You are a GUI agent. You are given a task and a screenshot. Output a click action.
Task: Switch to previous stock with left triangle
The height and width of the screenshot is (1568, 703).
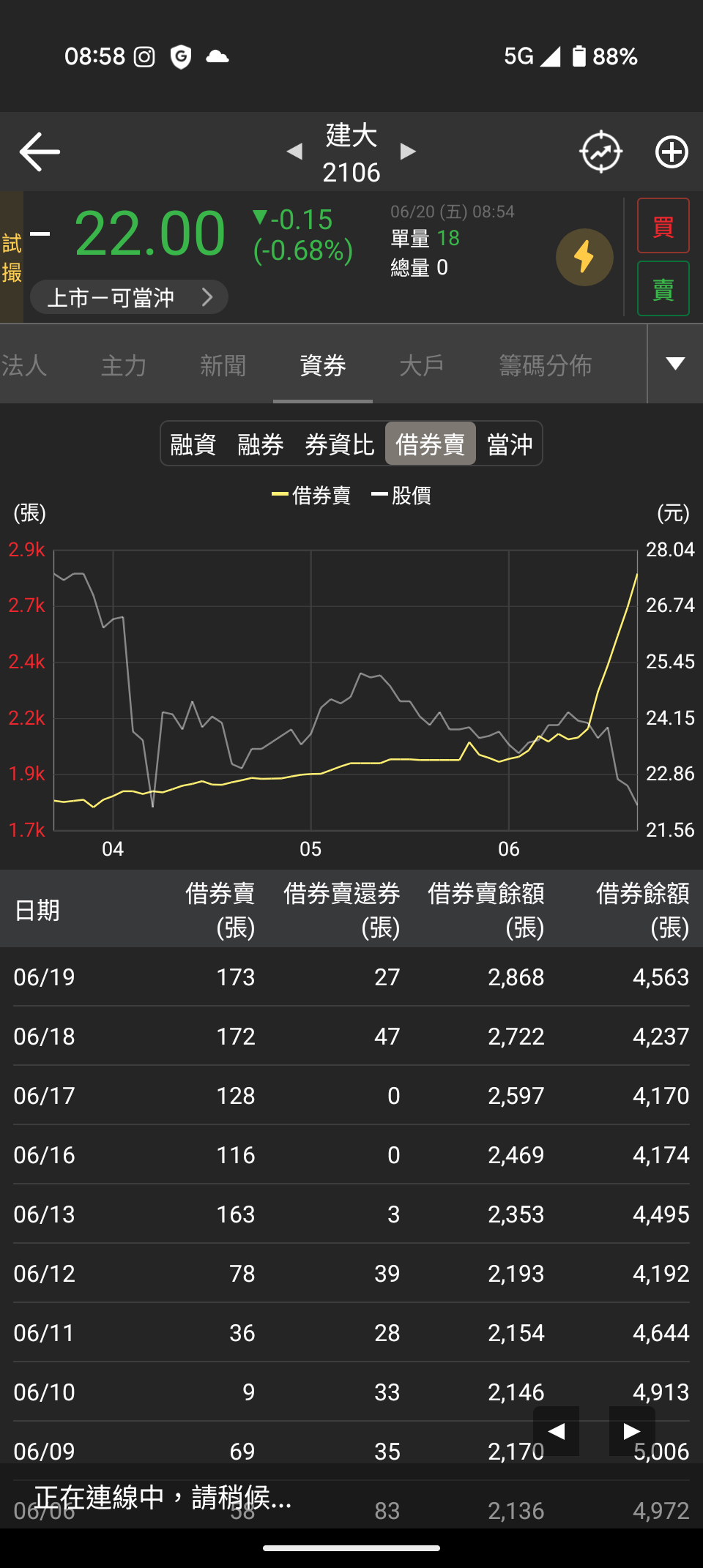(x=294, y=152)
